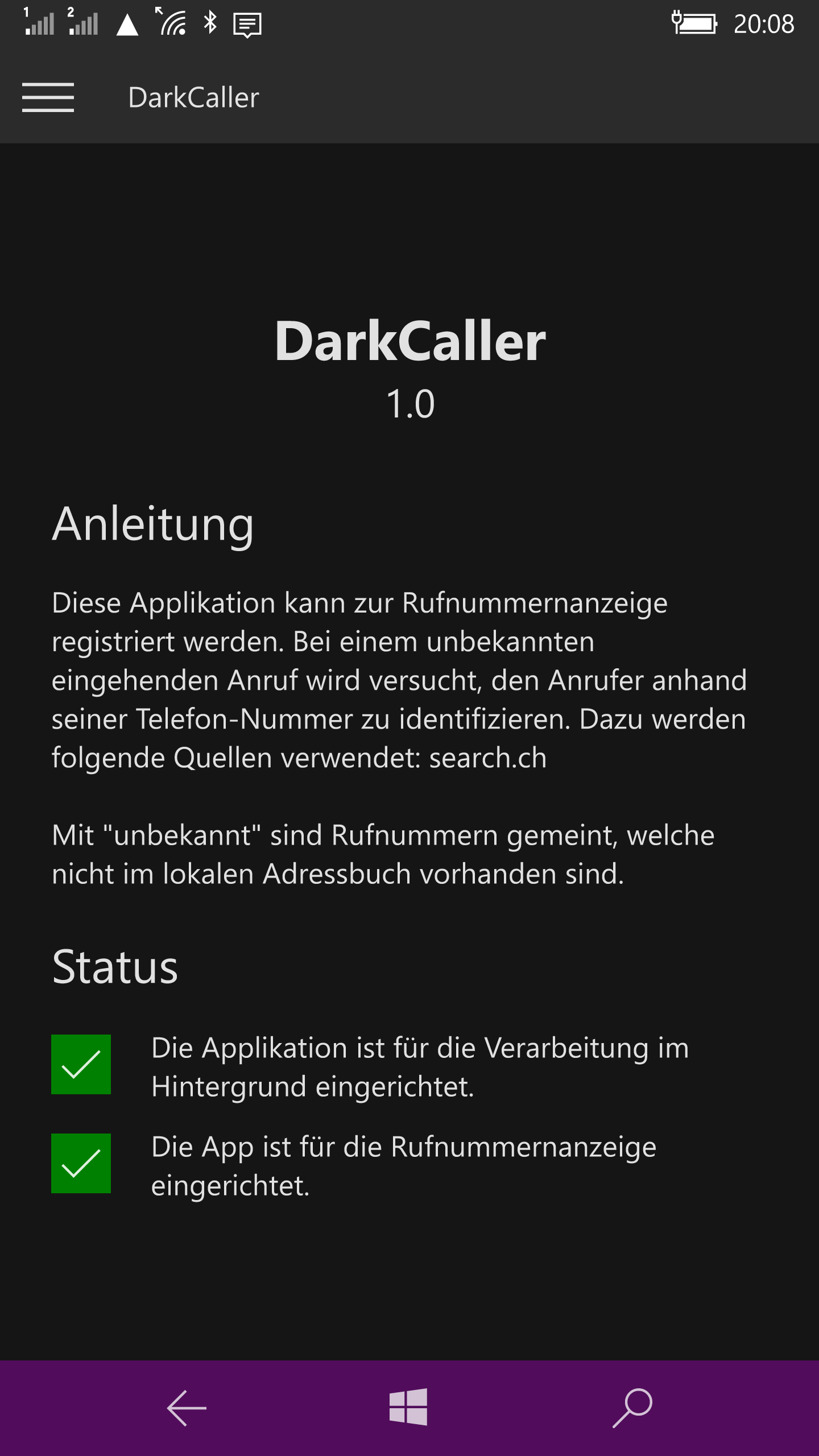Image resolution: width=819 pixels, height=1456 pixels.
Task: Go to the Windows Start screen
Action: point(408,1407)
